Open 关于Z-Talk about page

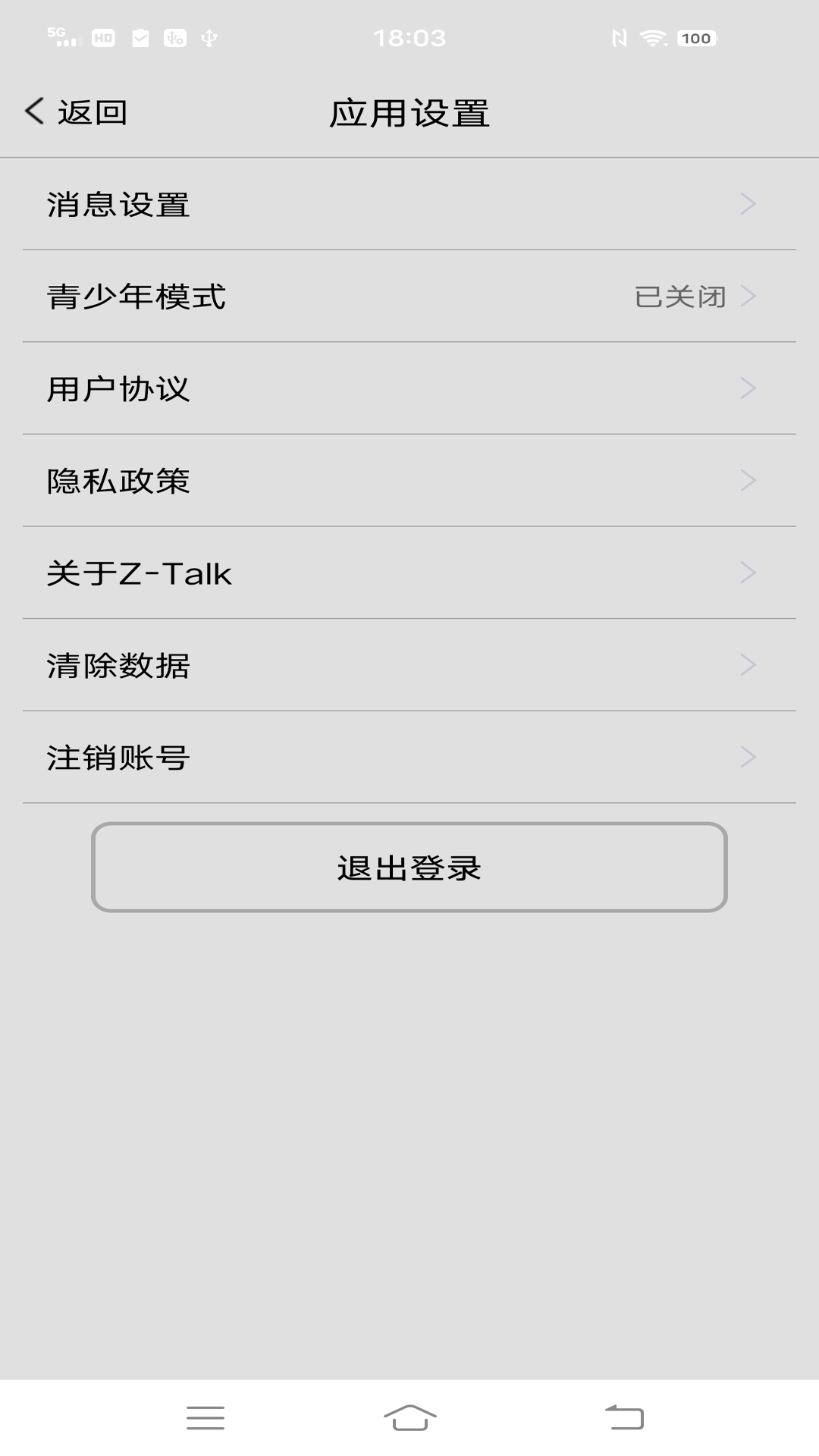click(409, 573)
